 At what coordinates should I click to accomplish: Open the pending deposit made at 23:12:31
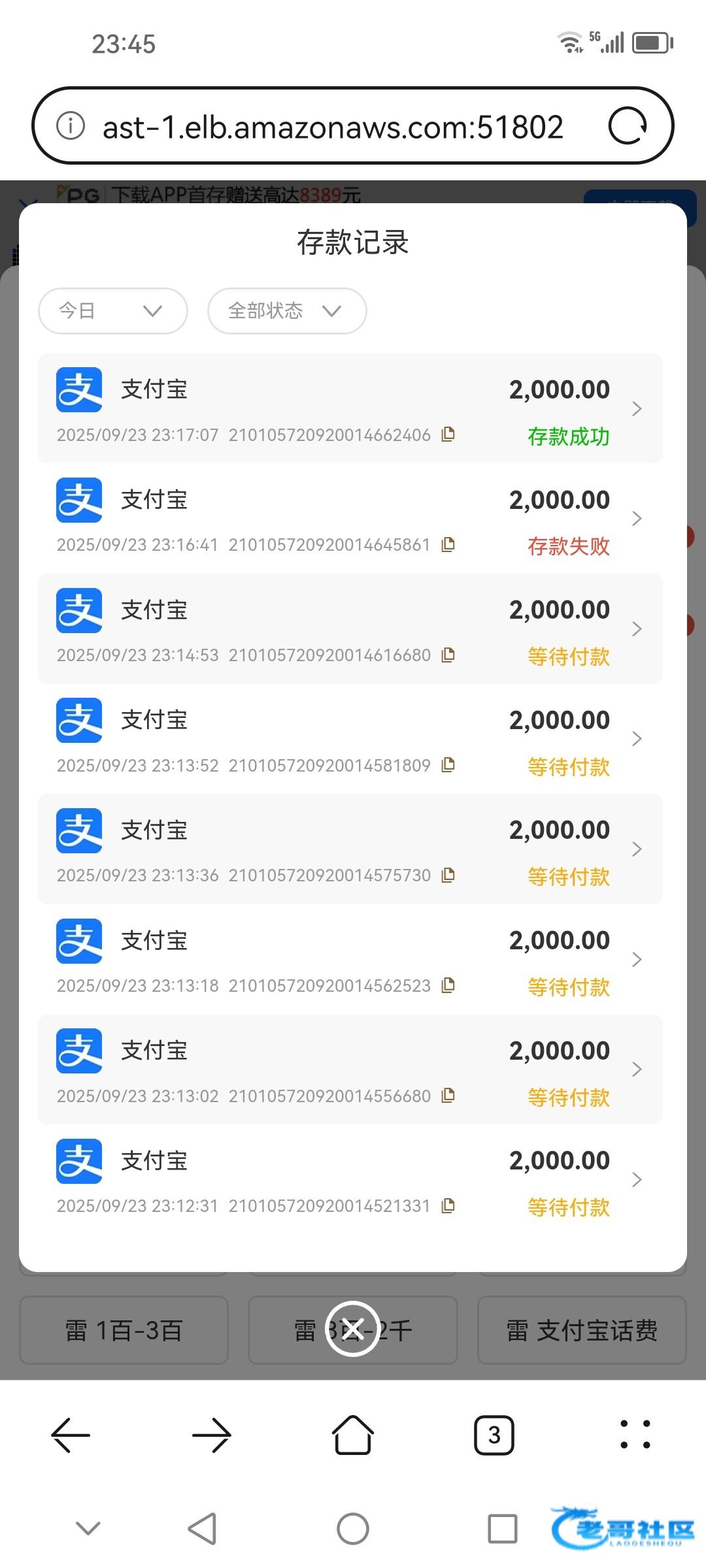(x=350, y=1180)
